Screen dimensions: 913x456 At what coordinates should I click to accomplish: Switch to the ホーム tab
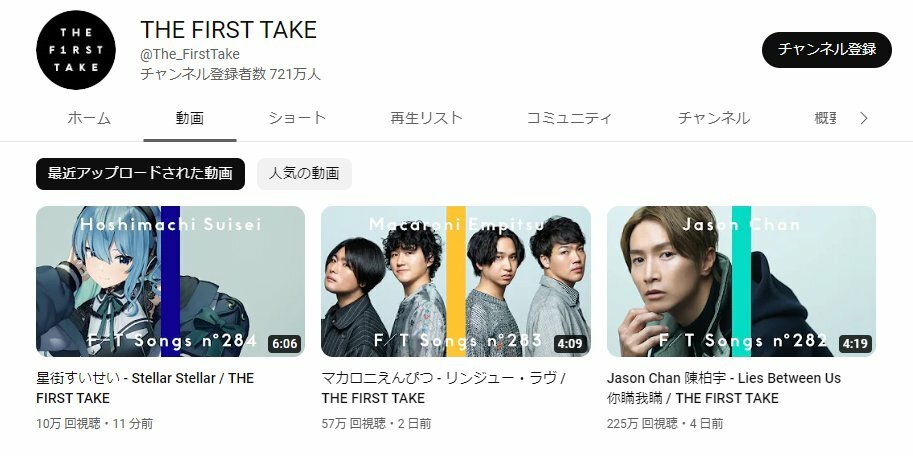pos(89,118)
